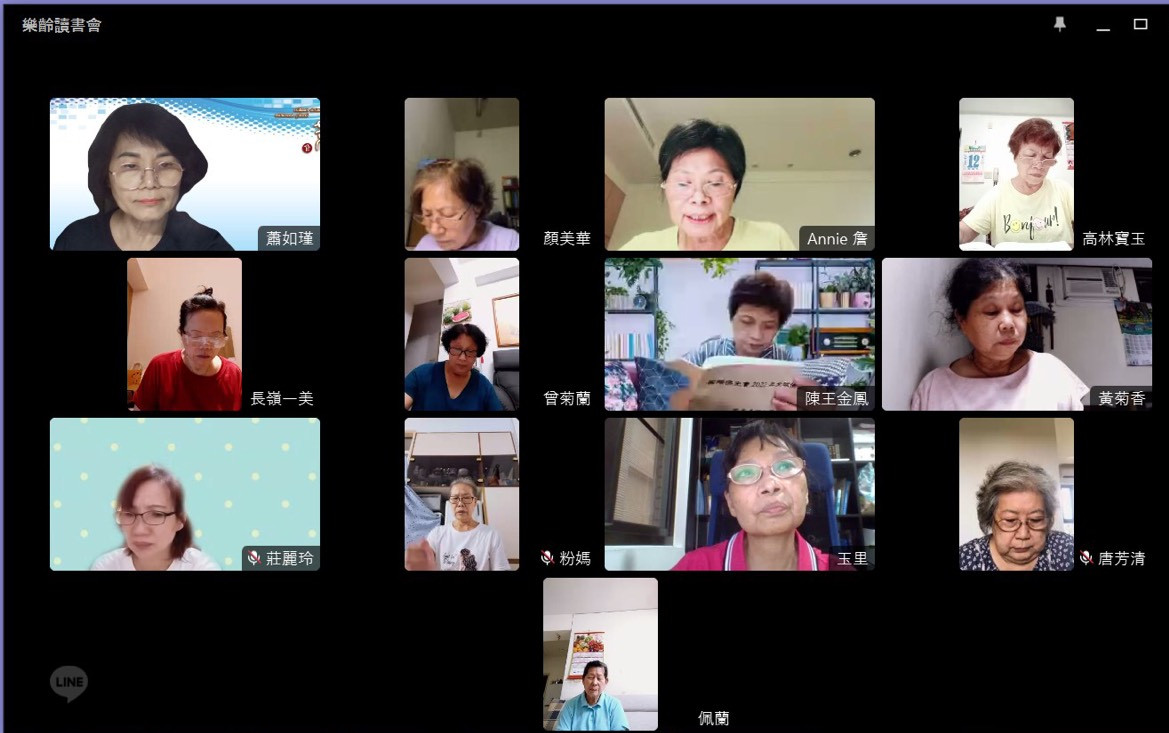
Task: Focus on 玉里's video
Action: (x=739, y=494)
